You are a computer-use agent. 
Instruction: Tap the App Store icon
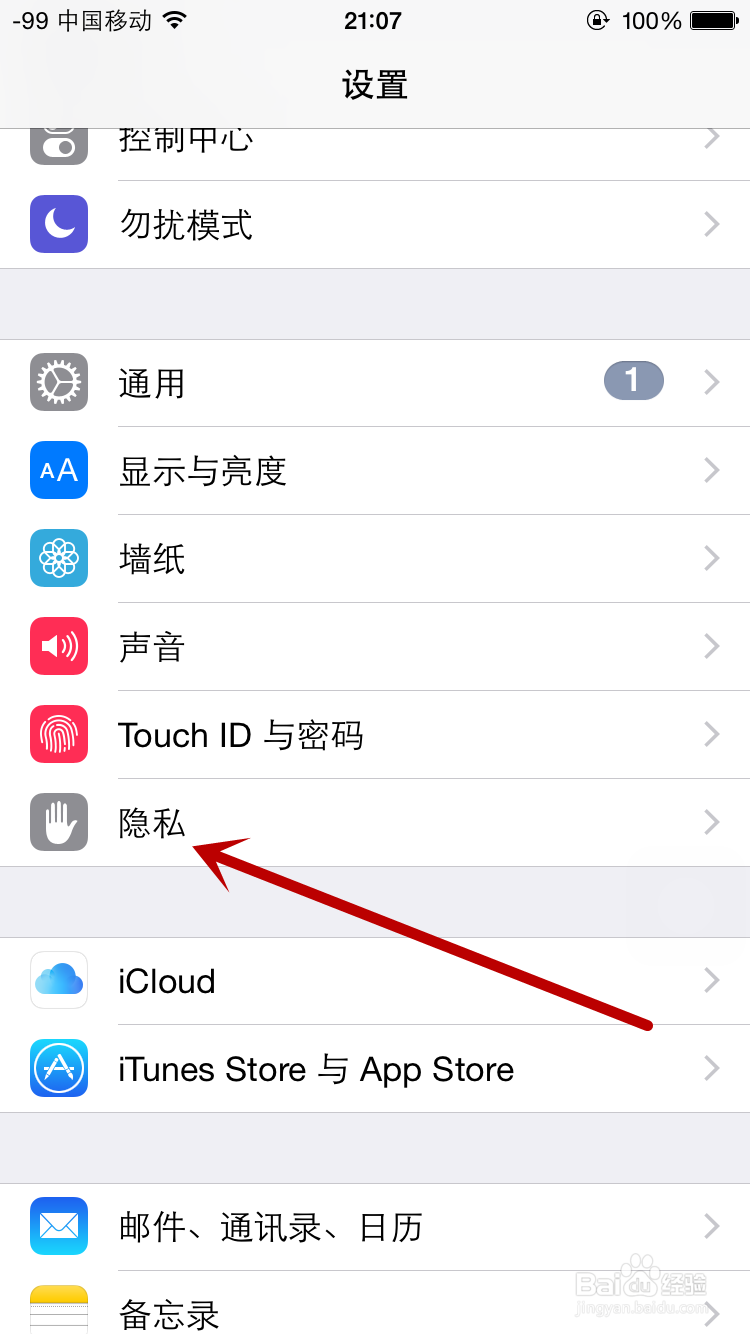58,1069
